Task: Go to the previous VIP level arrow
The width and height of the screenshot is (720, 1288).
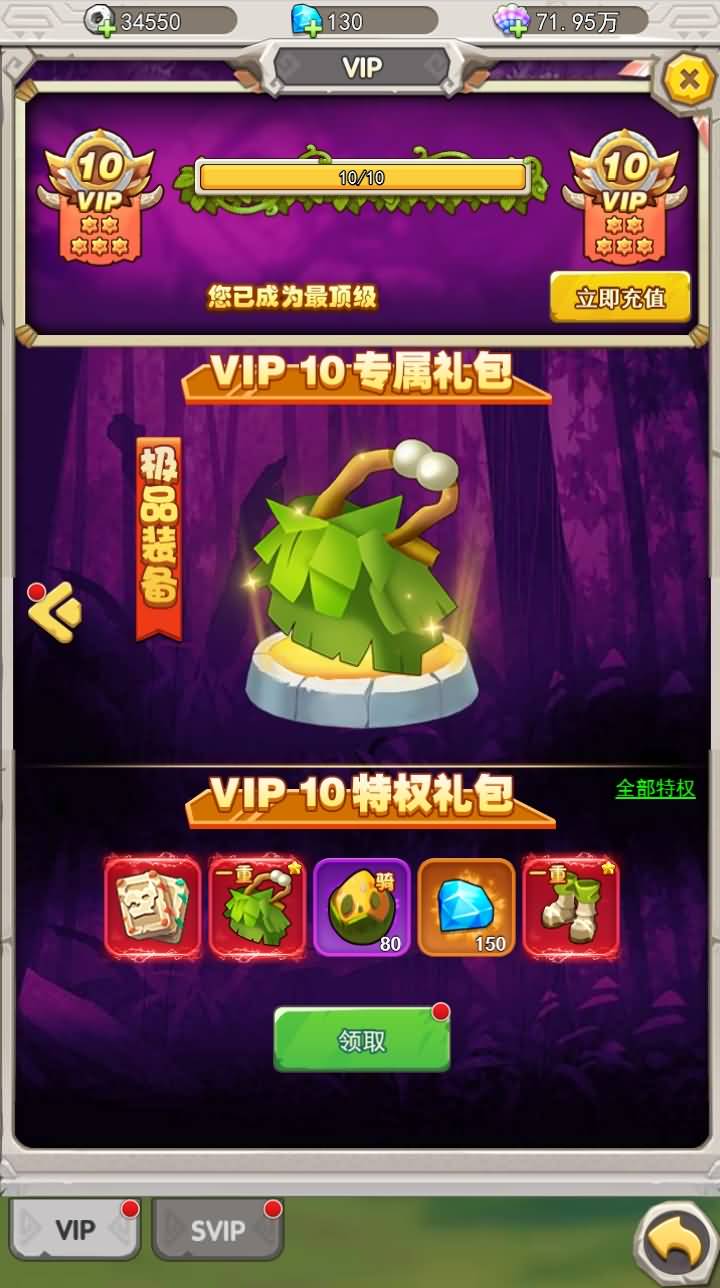Action: click(x=54, y=612)
